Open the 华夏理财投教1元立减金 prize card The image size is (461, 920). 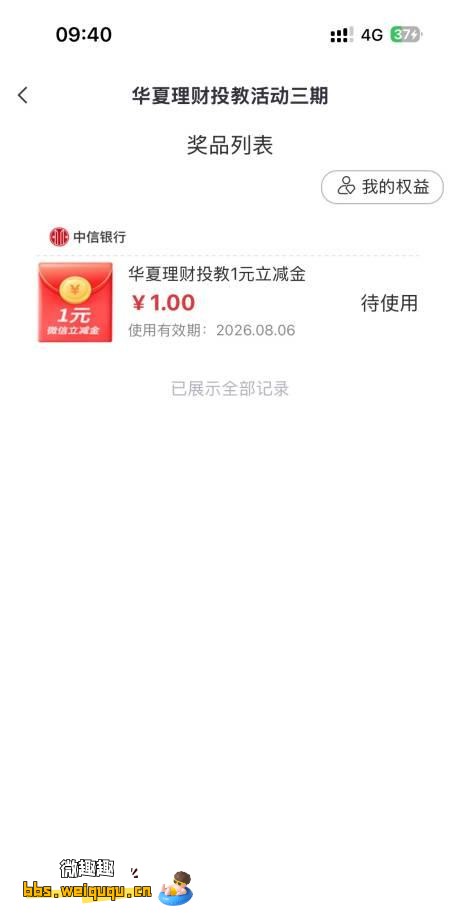point(230,302)
